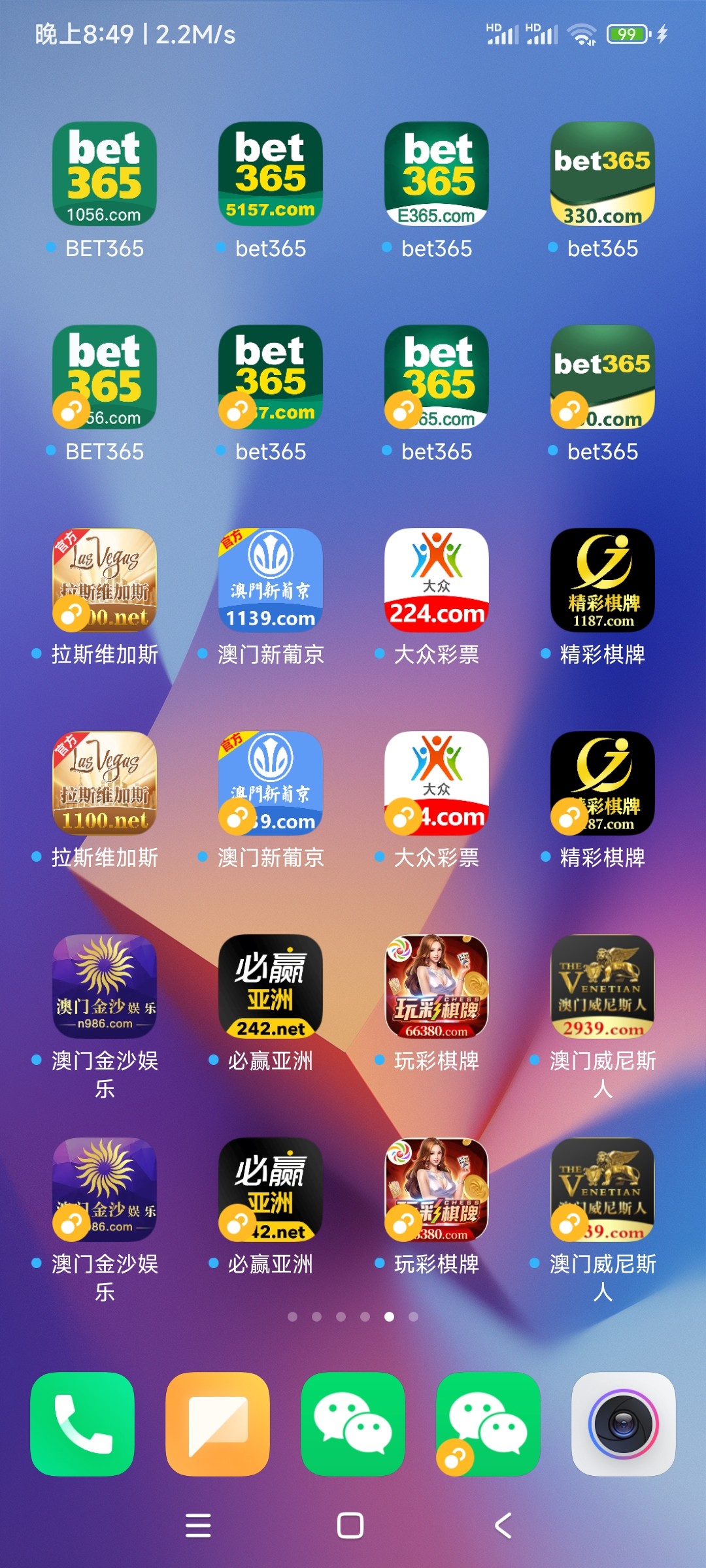Open the BET365 app with 1056.com icon

(105, 174)
